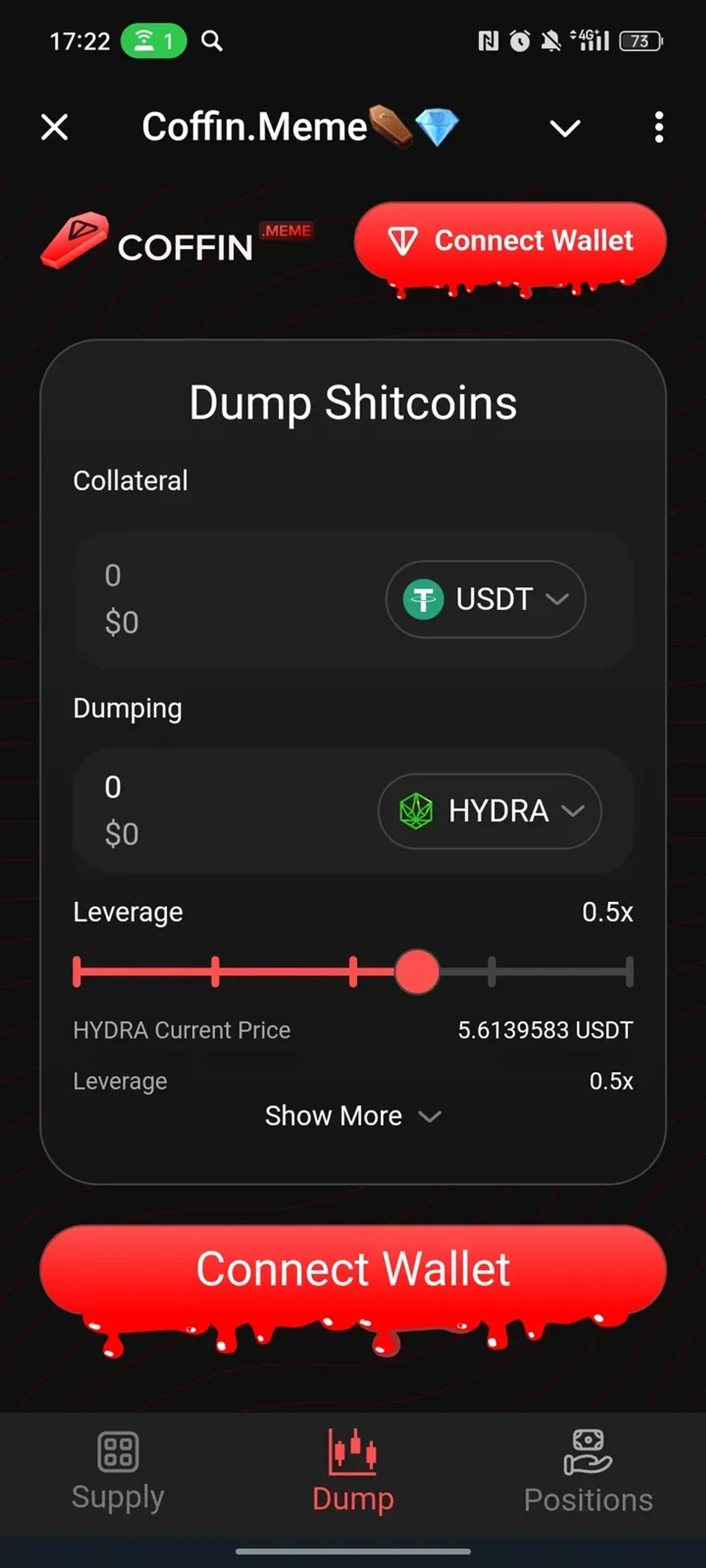Screen dimensions: 706x1568
Task: Expand the Show More section
Action: 353,1116
